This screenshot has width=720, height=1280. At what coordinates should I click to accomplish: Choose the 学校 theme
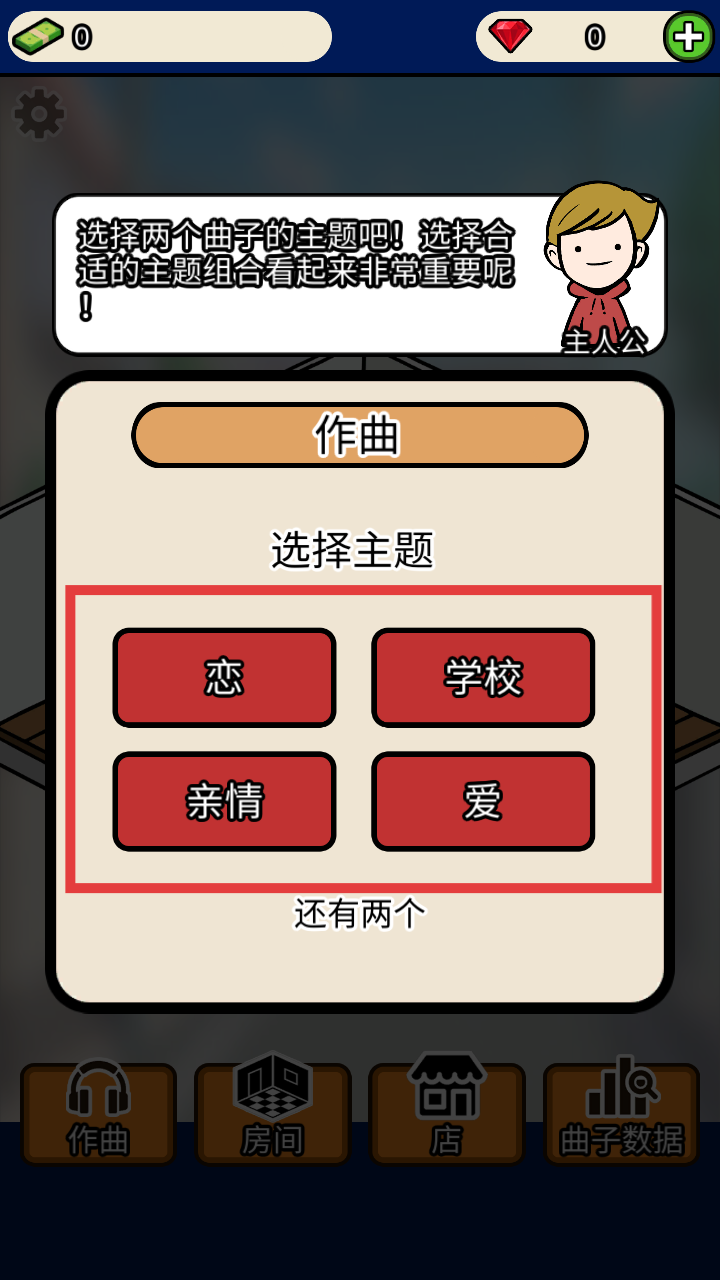[483, 678]
